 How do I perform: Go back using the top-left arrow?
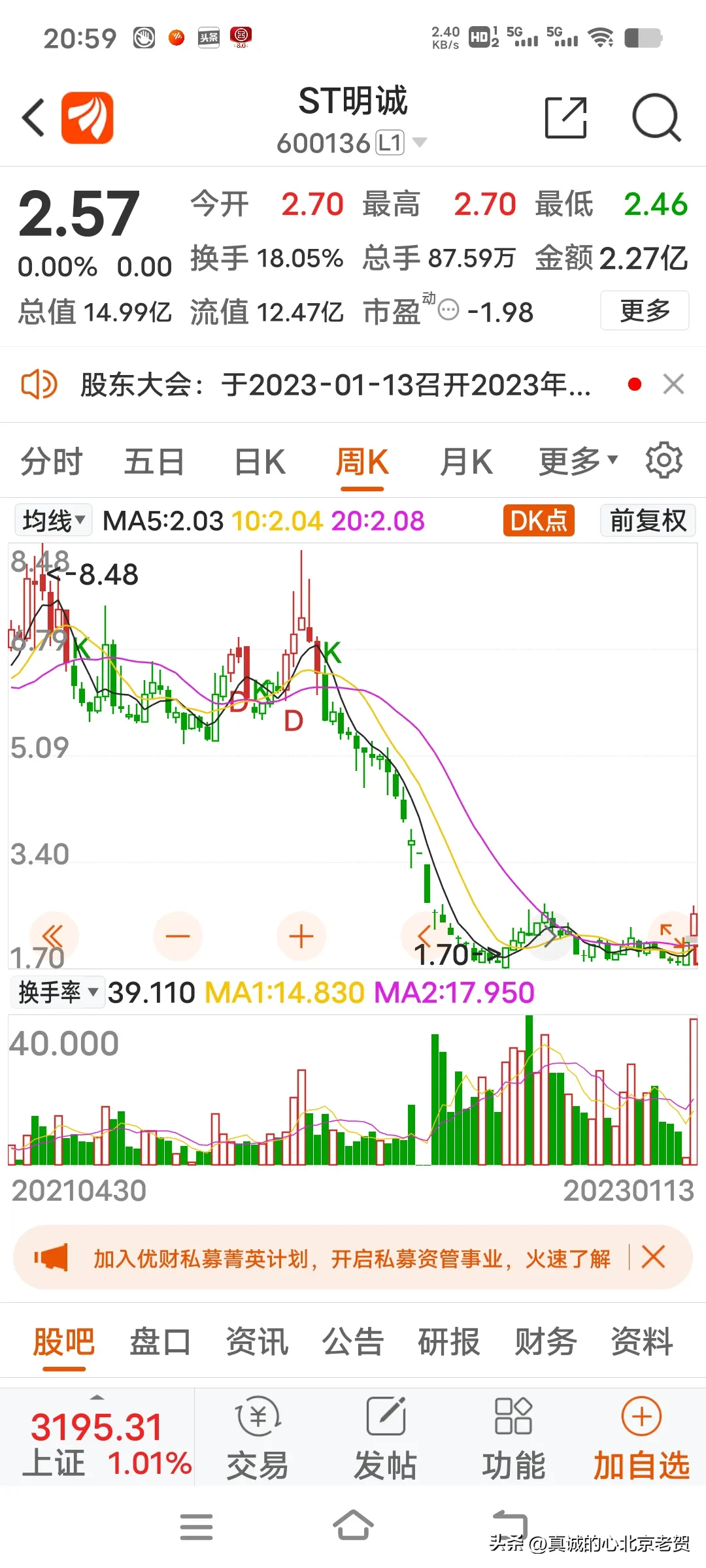pyautogui.click(x=34, y=118)
